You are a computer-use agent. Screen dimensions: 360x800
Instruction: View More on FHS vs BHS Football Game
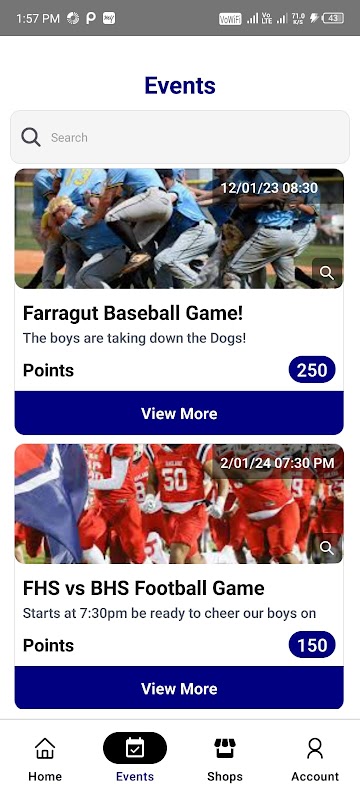coord(179,688)
